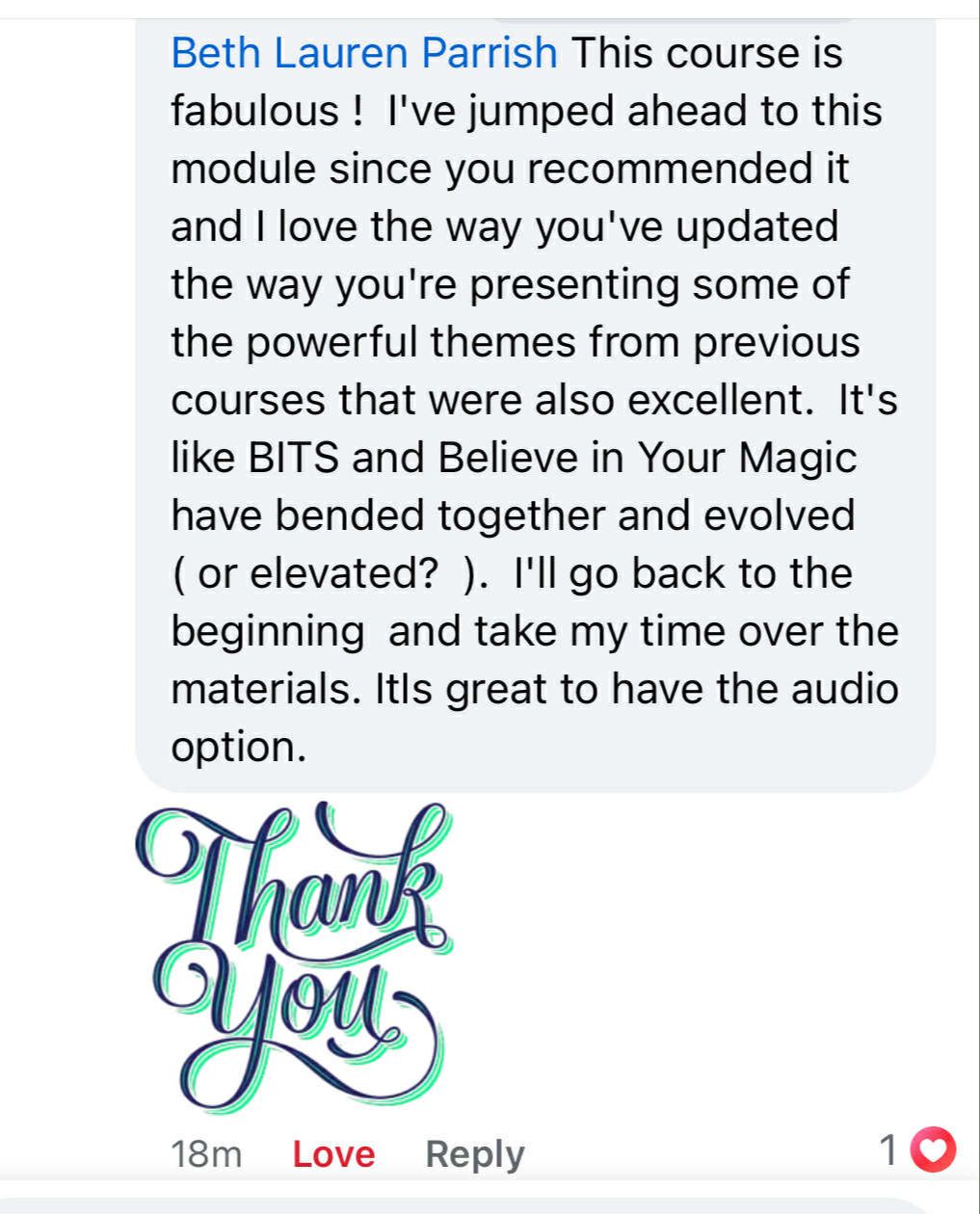Viewport: 980px width, 1214px height.
Task: Reply to Beth Lauren Parrish's comment
Action: tap(475, 1152)
